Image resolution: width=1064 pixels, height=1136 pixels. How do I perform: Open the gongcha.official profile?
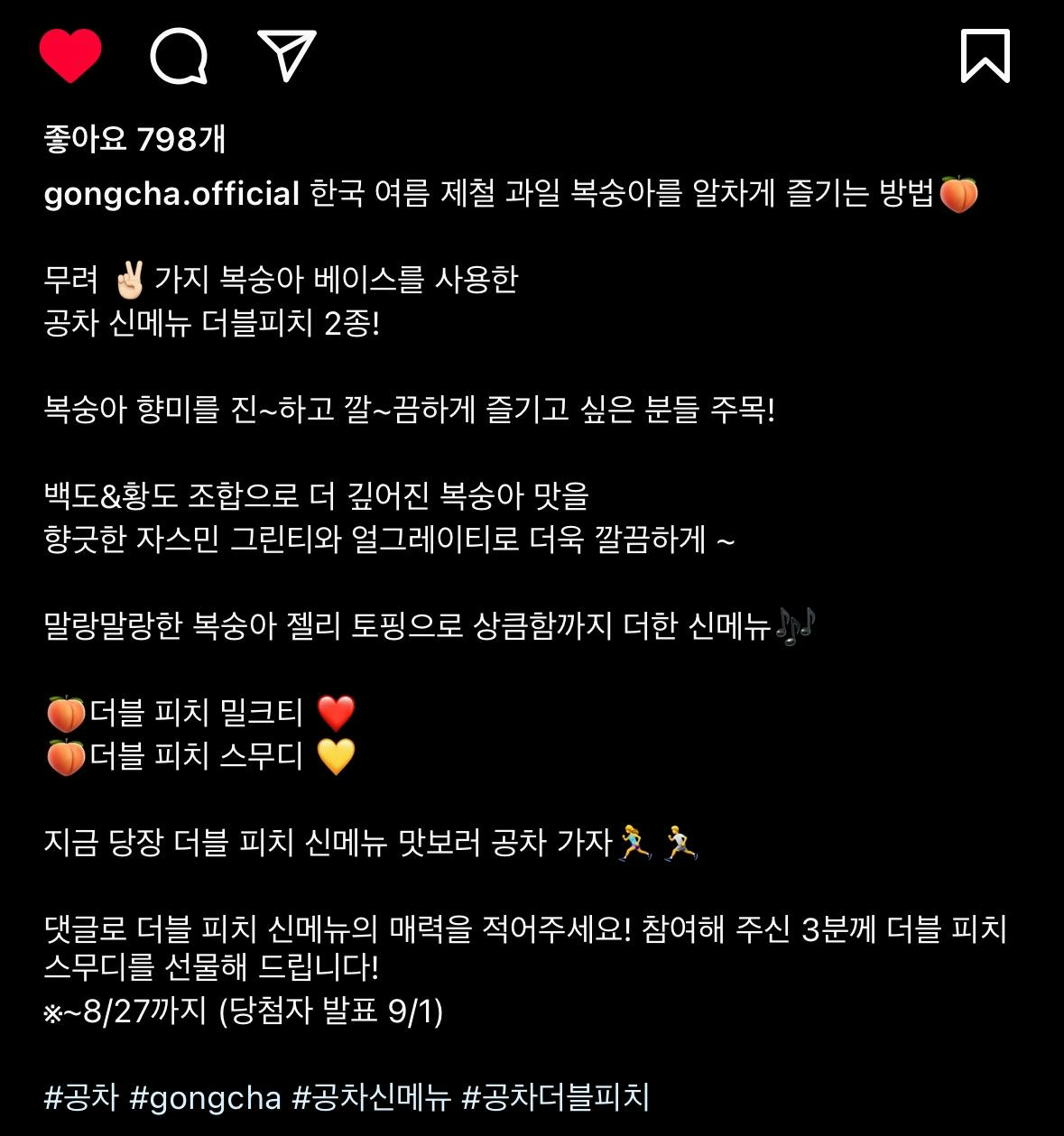click(171, 193)
